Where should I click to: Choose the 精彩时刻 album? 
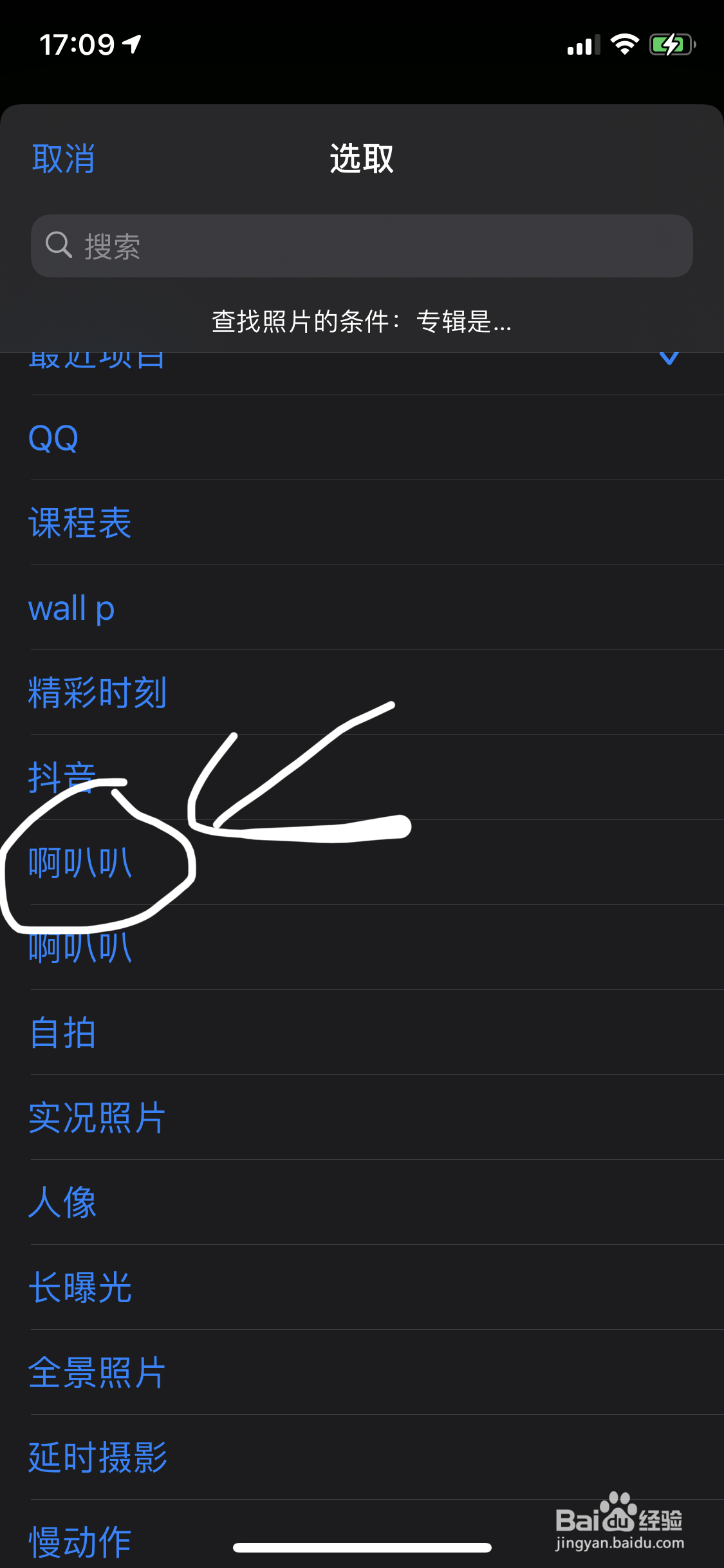pyautogui.click(x=97, y=693)
